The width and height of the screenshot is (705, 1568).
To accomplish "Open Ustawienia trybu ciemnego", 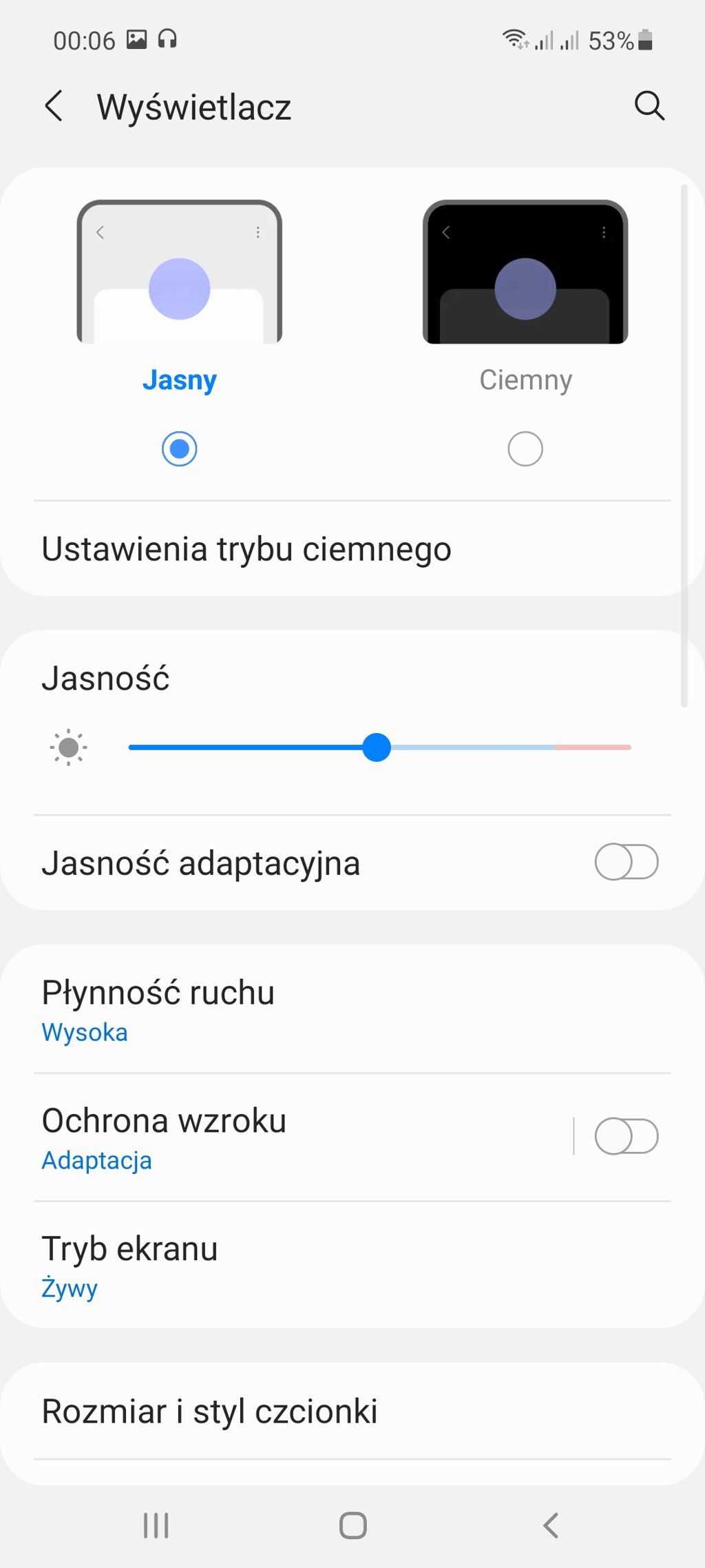I will (x=246, y=550).
